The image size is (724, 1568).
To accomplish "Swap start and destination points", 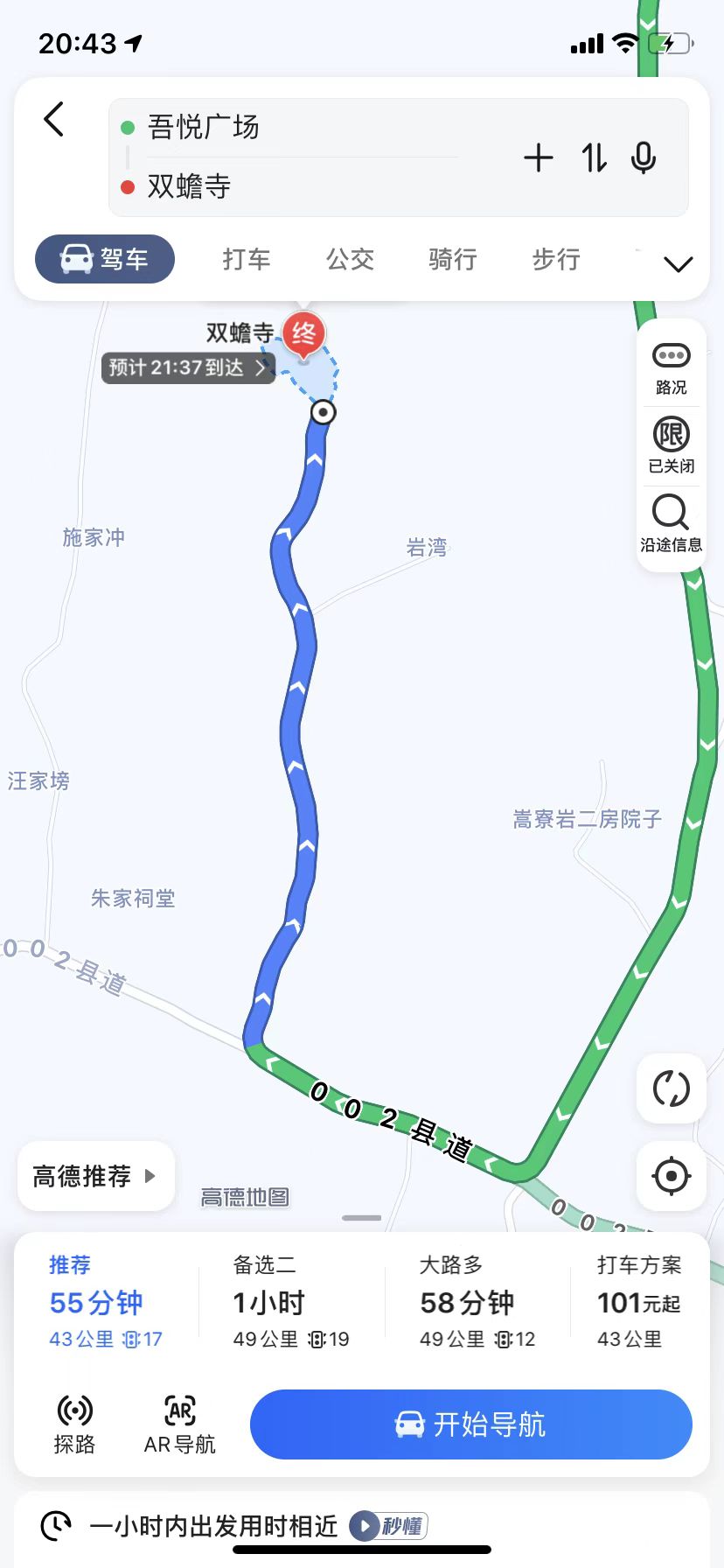I will tap(594, 158).
